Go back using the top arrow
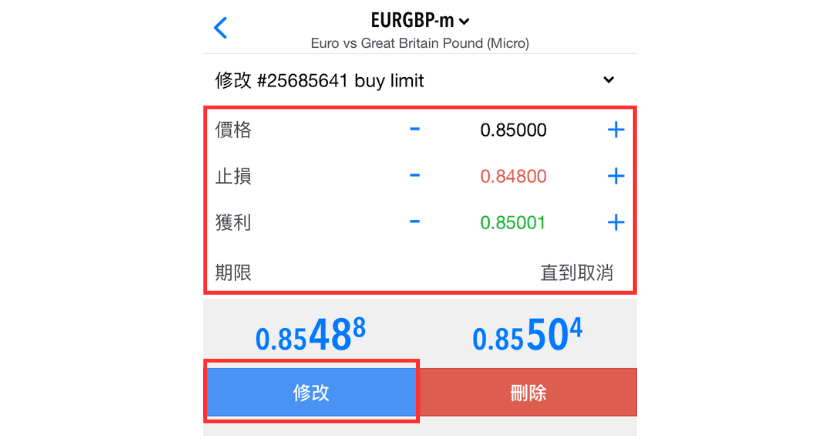This screenshot has height=436, width=840. point(221,27)
